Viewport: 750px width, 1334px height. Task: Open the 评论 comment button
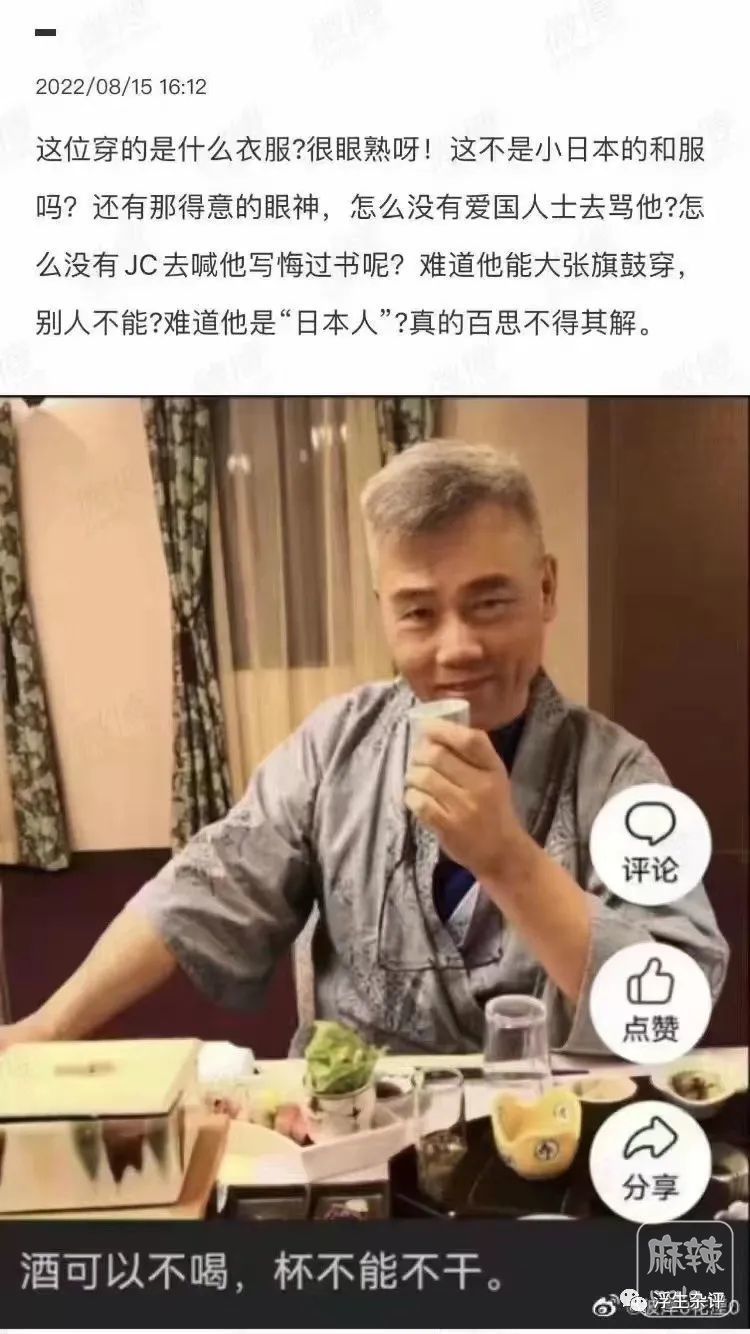tap(650, 844)
